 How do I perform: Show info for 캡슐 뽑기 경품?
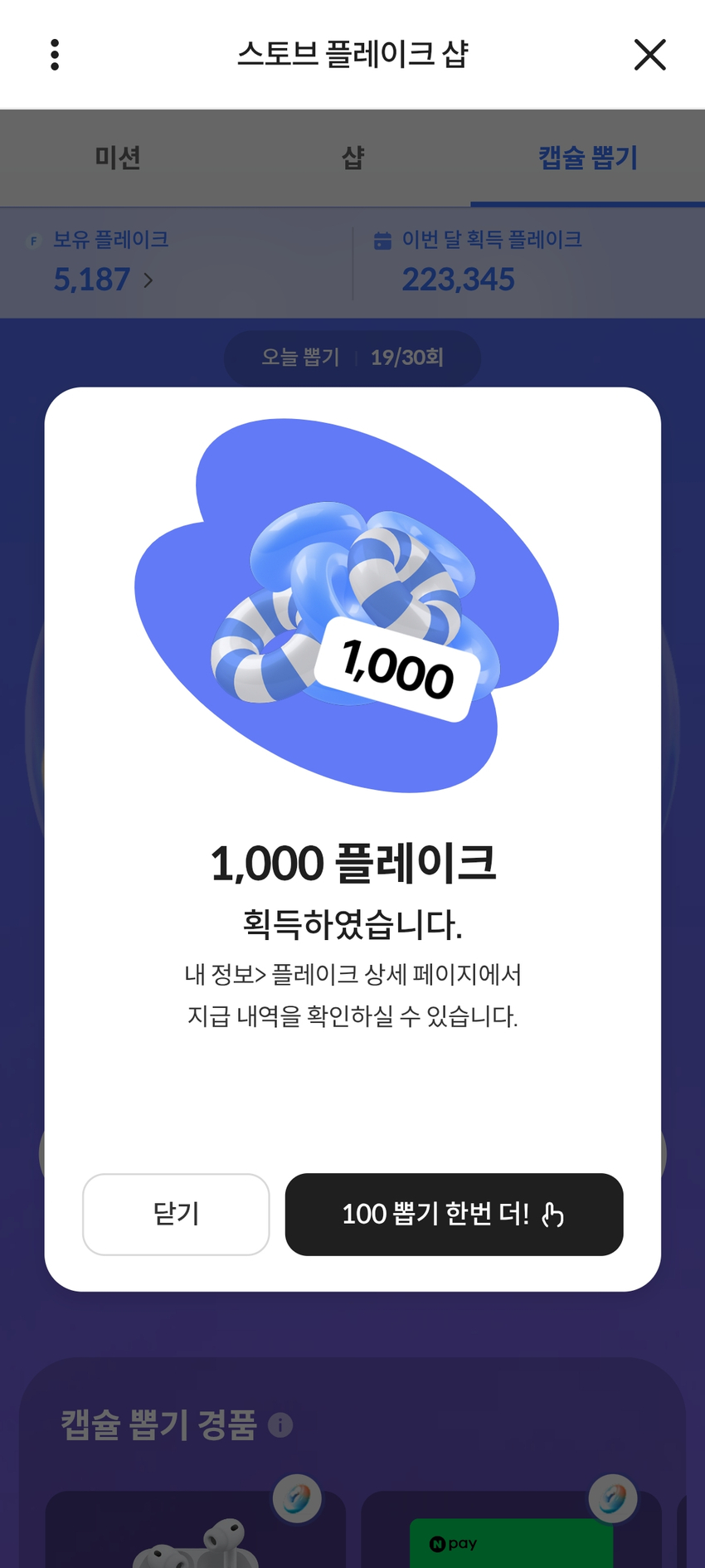[x=280, y=1425]
